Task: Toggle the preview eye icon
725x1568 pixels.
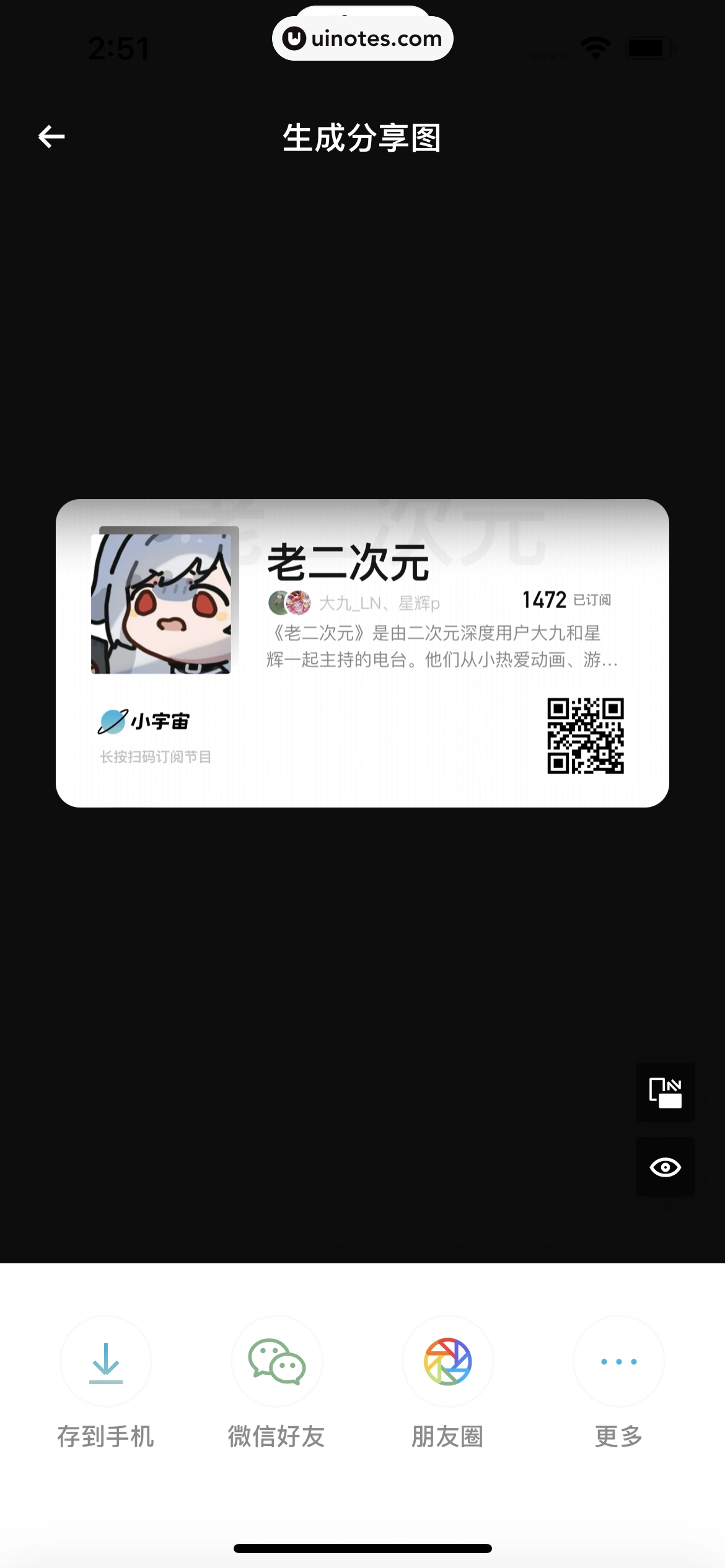Action: click(x=664, y=1167)
